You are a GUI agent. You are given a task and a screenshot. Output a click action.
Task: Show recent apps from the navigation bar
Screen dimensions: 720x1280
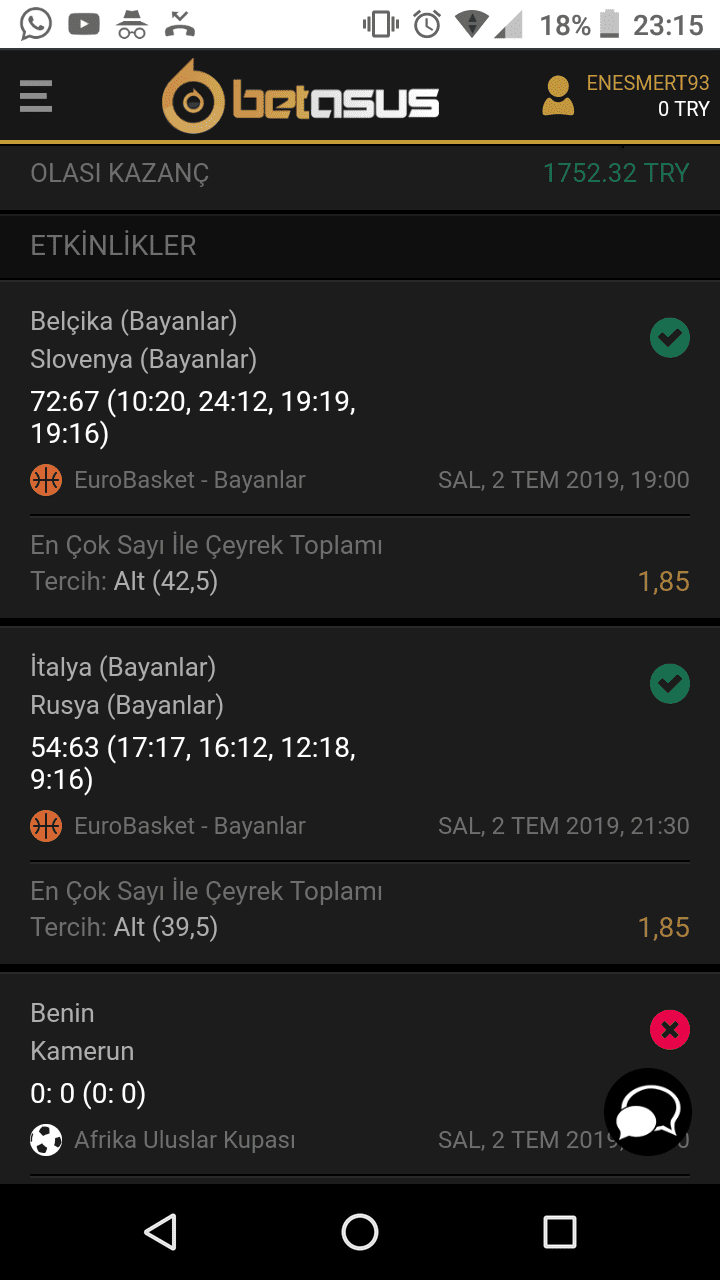click(560, 1232)
